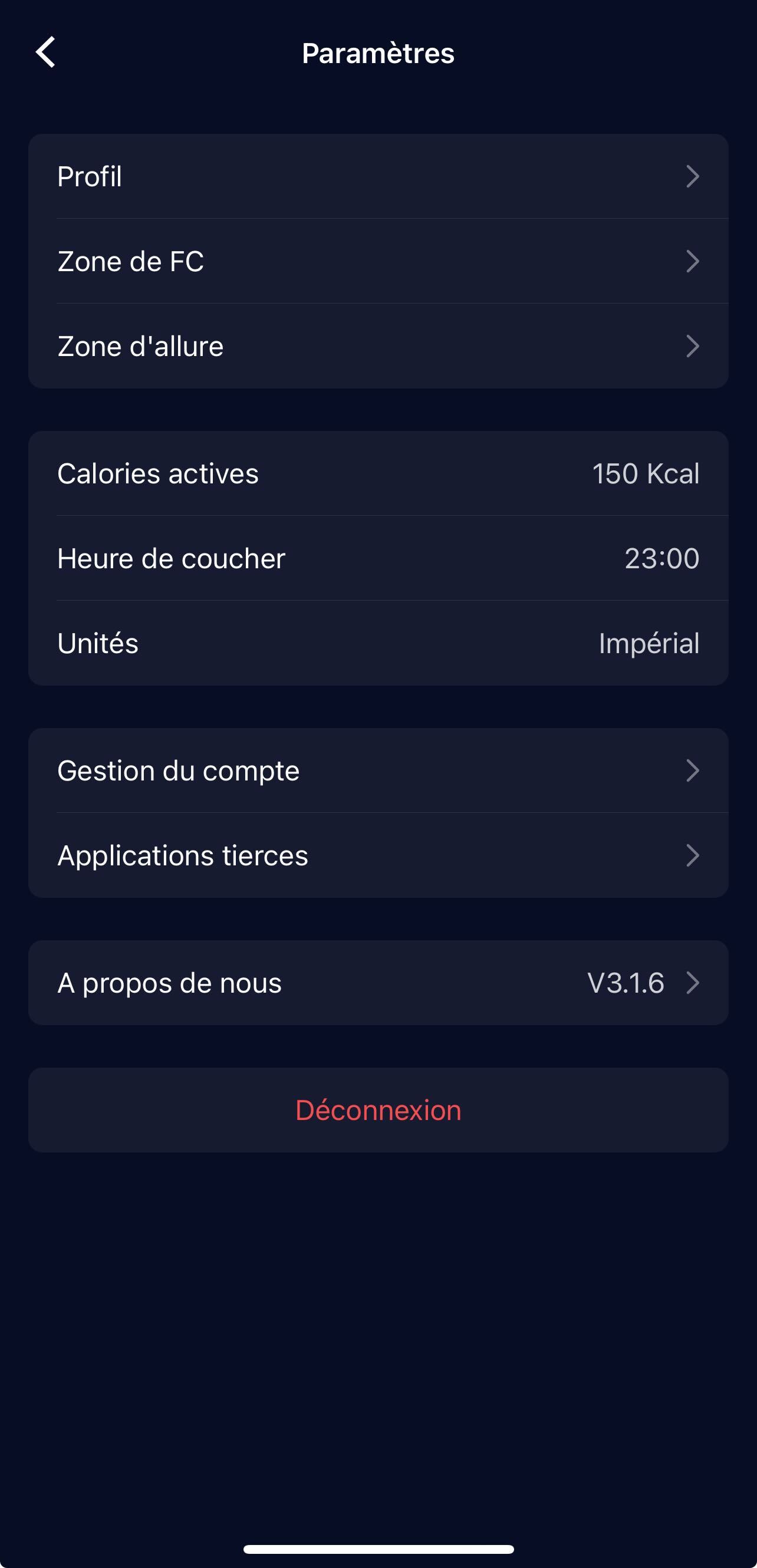The width and height of the screenshot is (757, 1568).
Task: Open the Profil settings row
Action: point(377,176)
